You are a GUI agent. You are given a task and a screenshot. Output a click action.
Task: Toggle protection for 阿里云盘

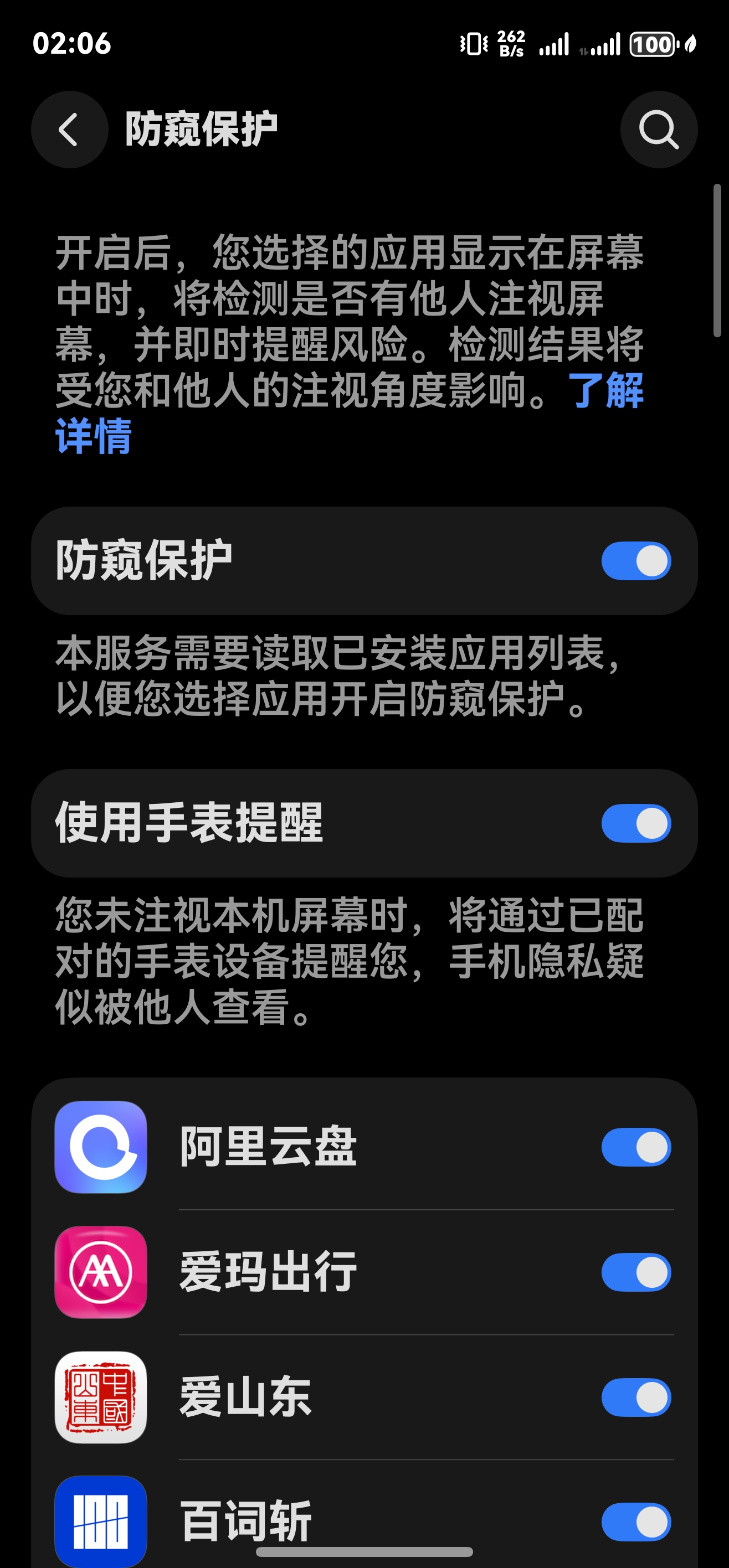(x=636, y=1147)
